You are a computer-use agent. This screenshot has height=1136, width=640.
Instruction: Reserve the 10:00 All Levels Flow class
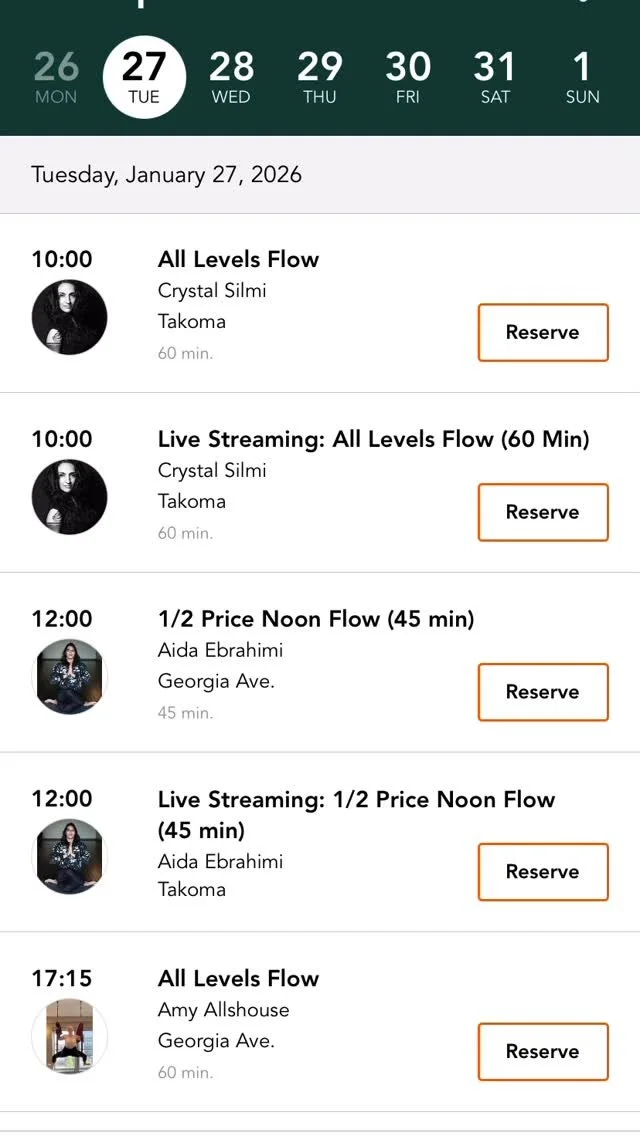[543, 333]
